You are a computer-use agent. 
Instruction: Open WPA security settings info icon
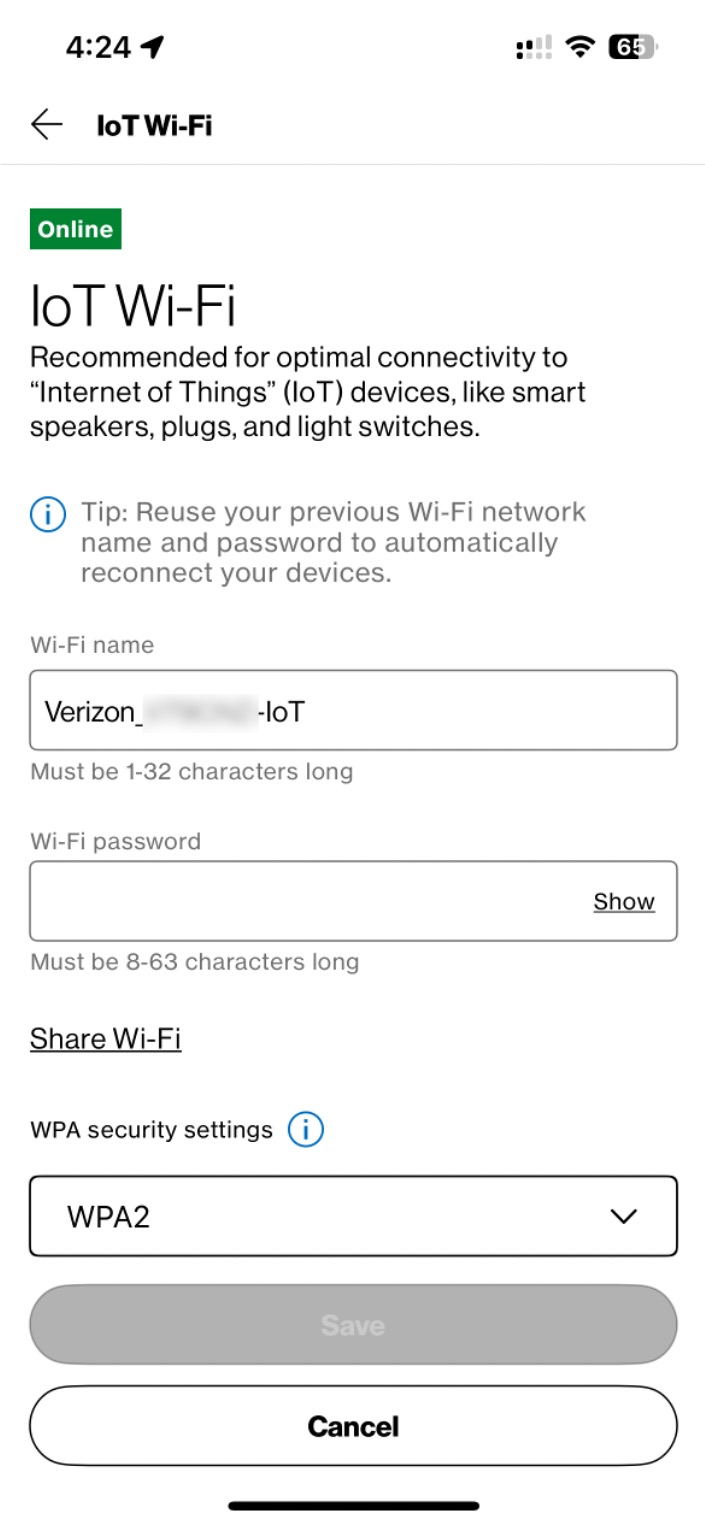pos(306,1130)
